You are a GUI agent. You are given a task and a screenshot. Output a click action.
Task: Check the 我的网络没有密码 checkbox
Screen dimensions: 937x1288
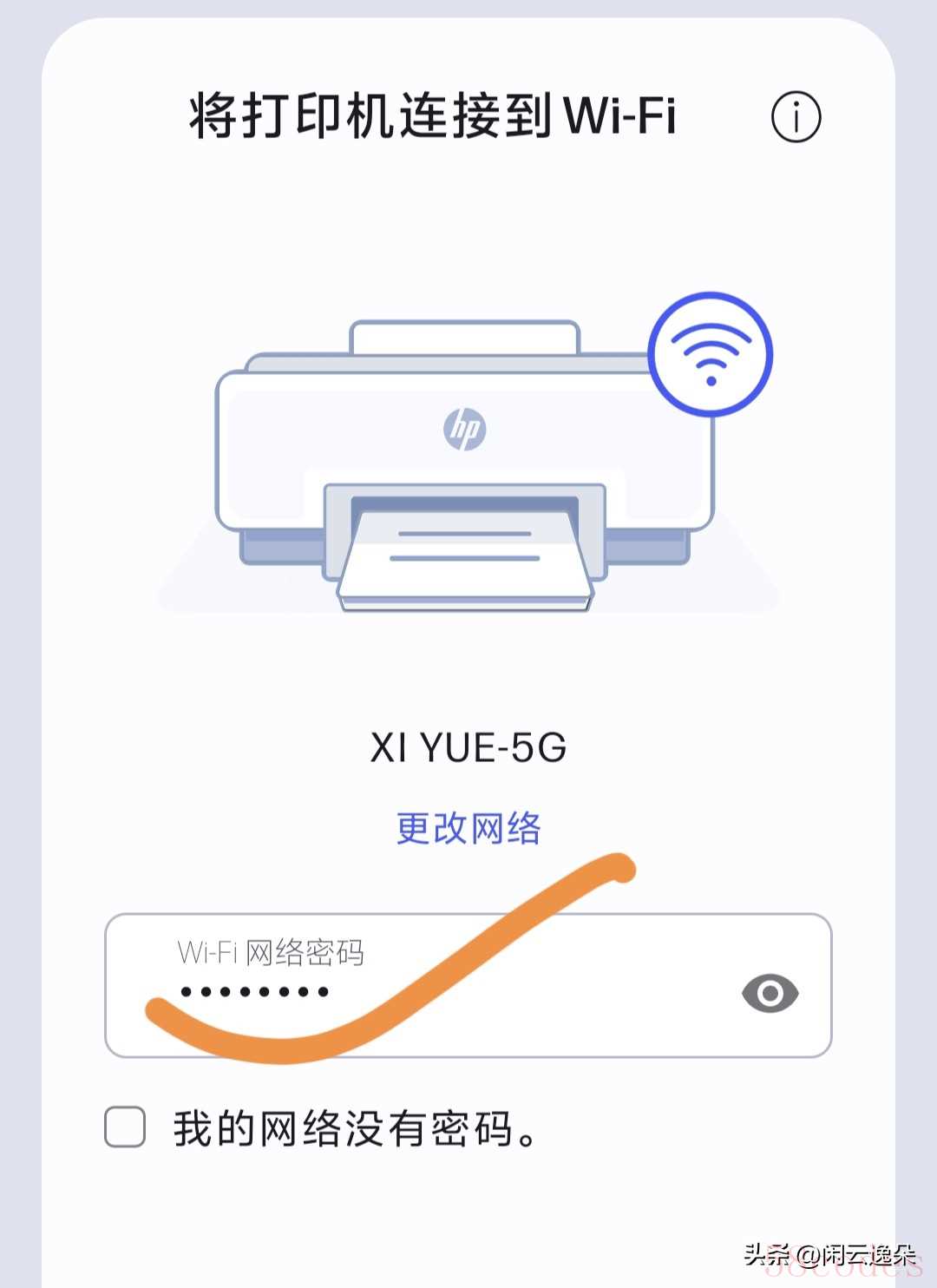125,1127
